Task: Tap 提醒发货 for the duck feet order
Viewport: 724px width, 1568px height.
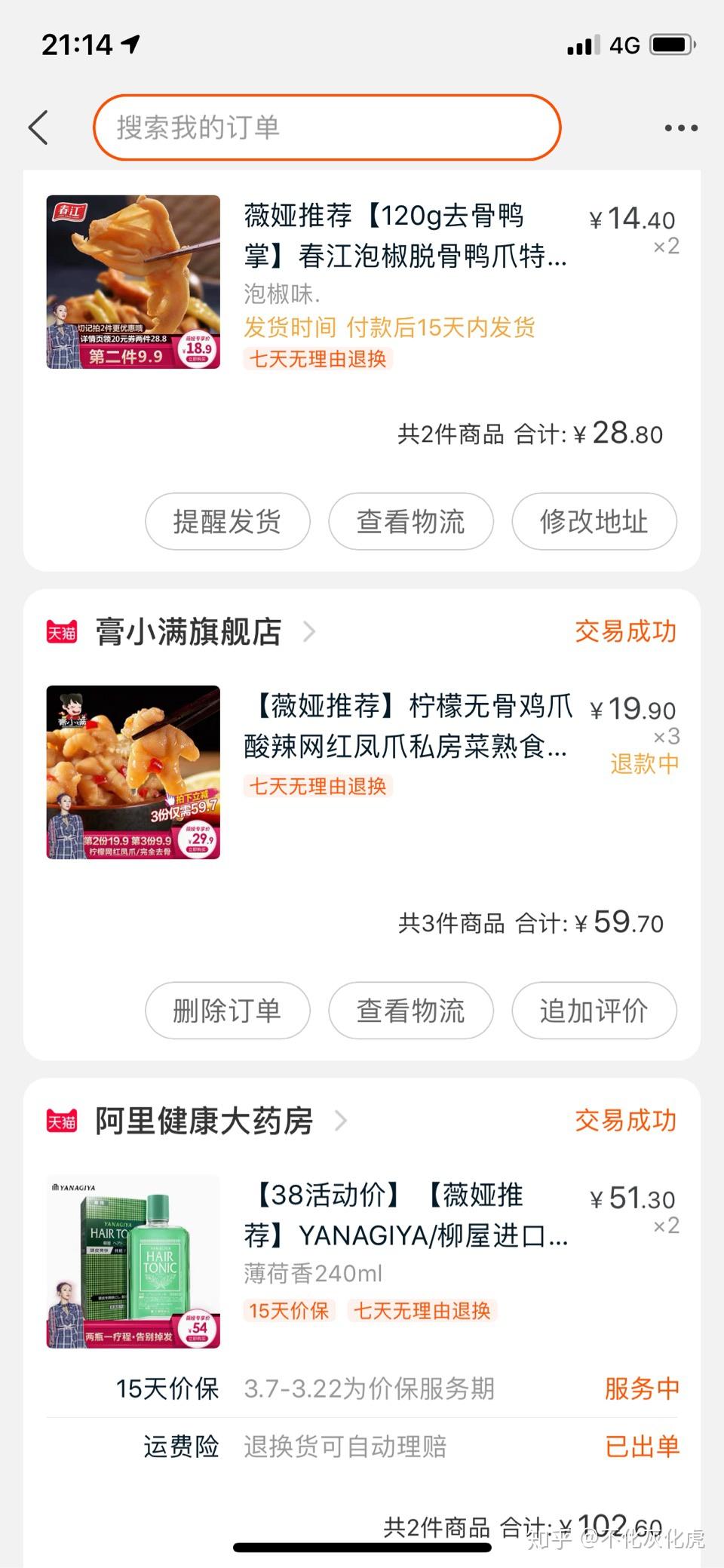Action: click(228, 521)
